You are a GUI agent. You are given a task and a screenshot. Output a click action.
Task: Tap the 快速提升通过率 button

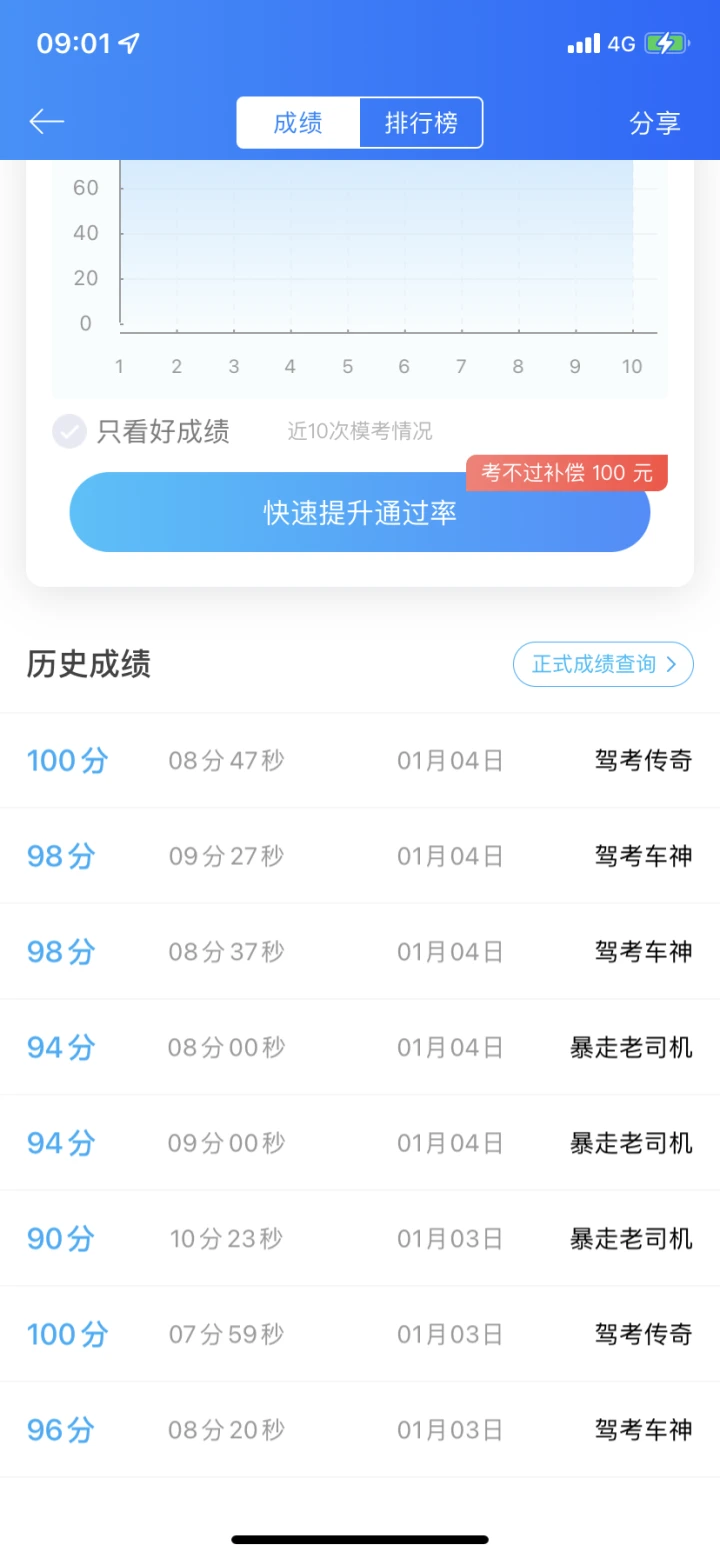360,512
